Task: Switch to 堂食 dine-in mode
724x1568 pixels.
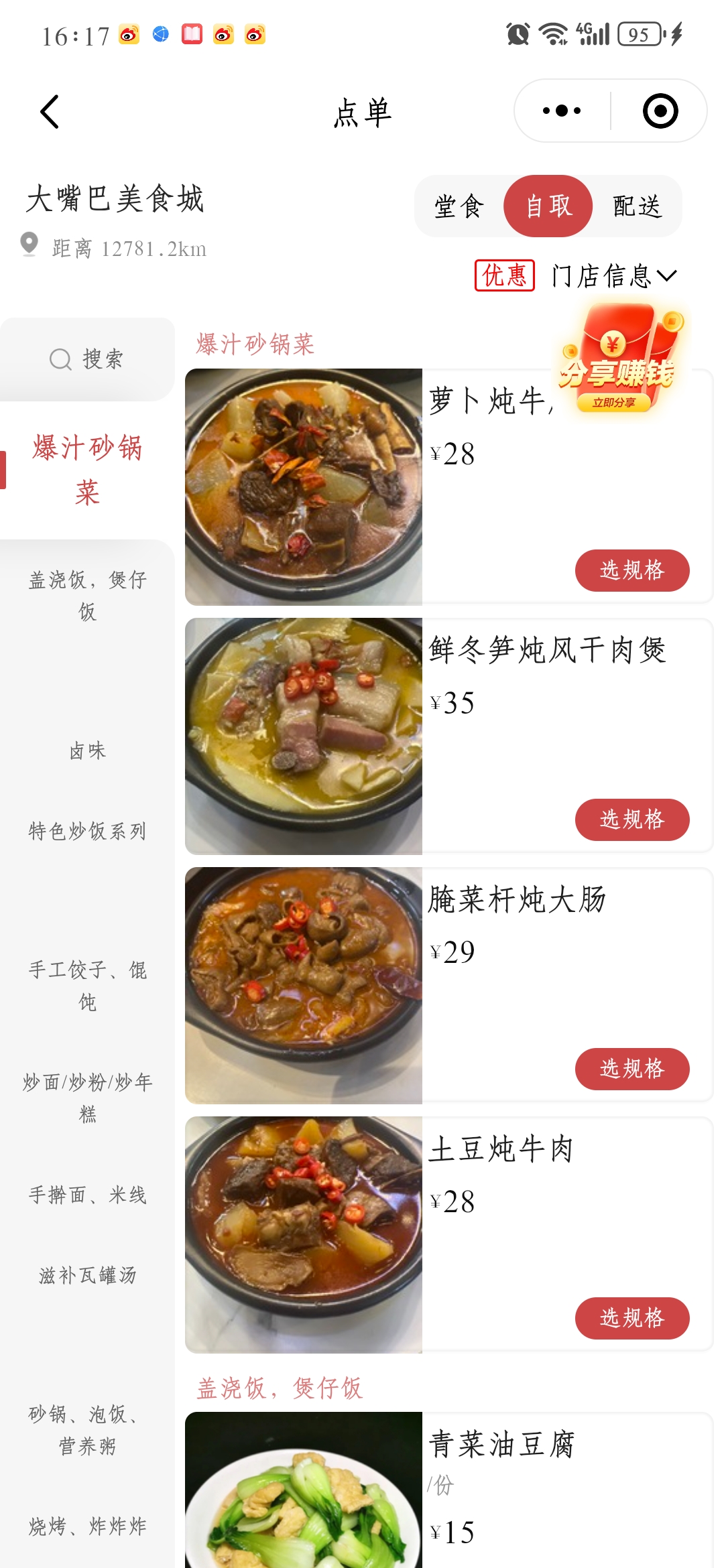Action: pos(459,206)
